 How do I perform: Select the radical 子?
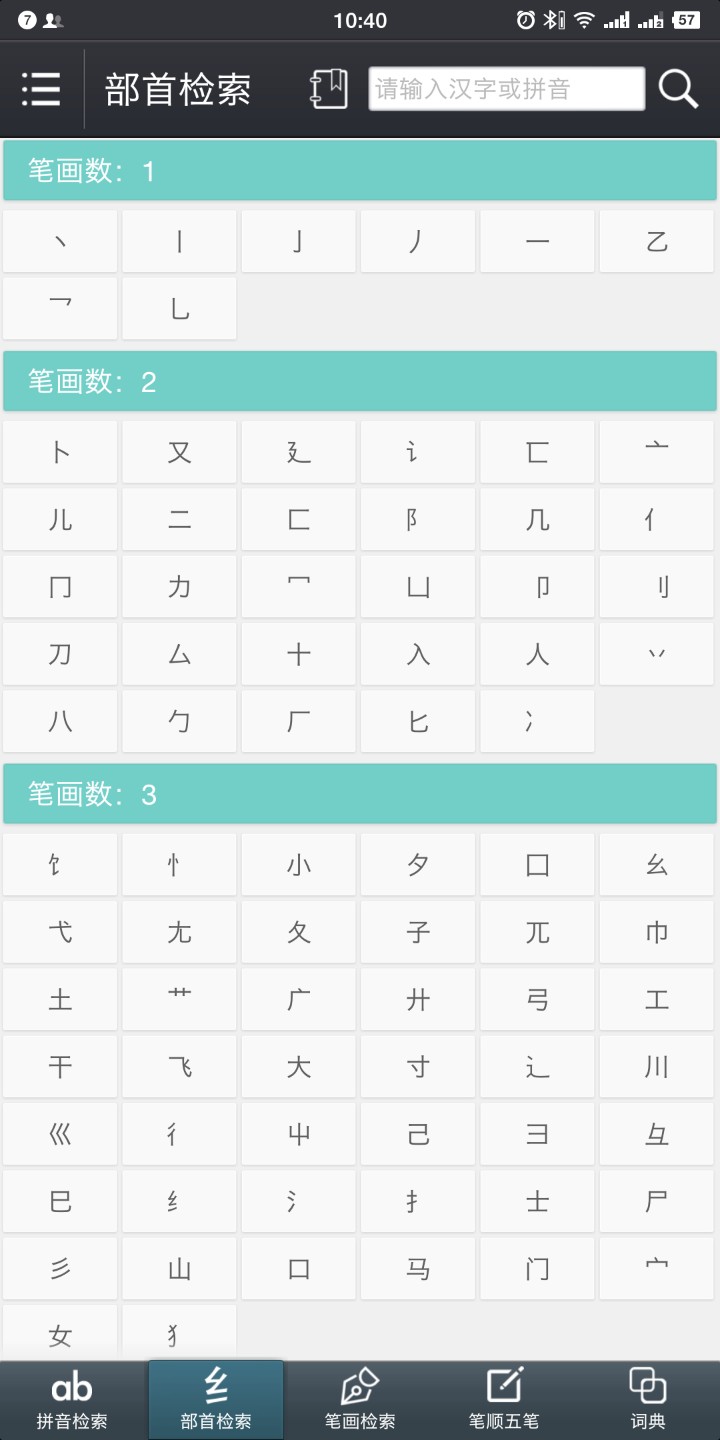pos(418,932)
